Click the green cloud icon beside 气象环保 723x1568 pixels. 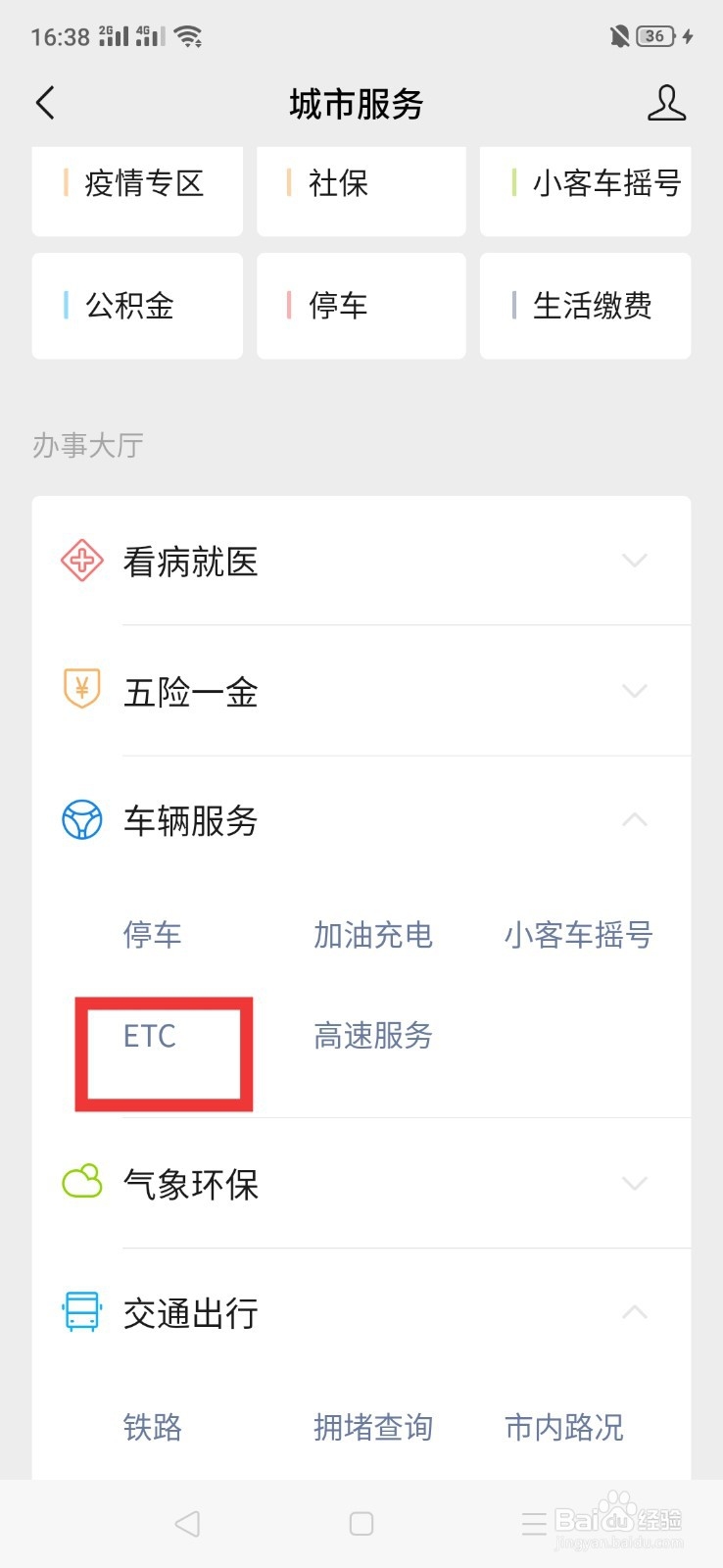82,1183
